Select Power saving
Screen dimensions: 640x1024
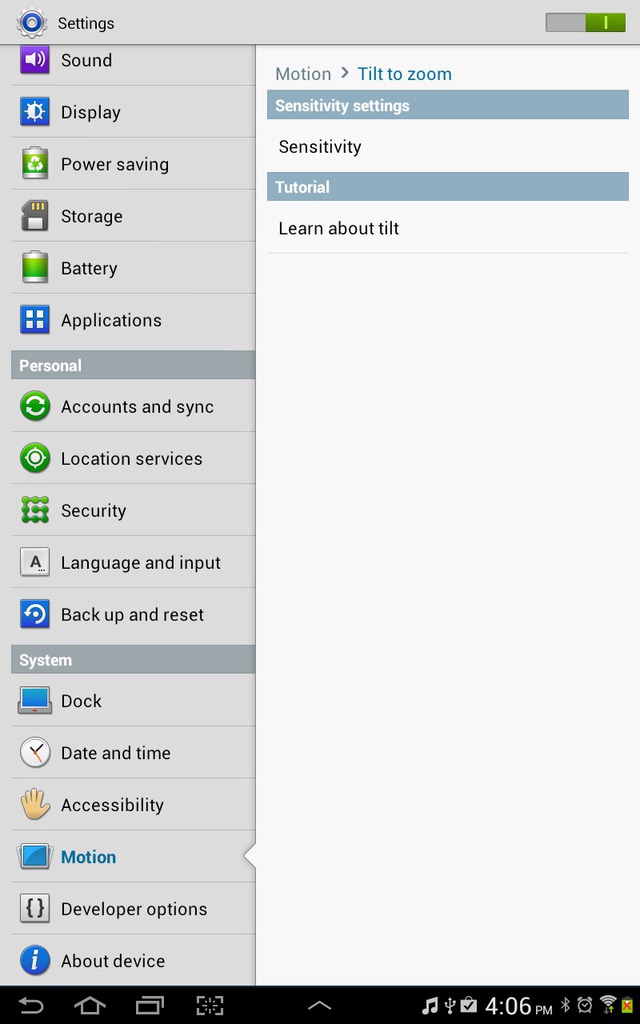coord(133,164)
